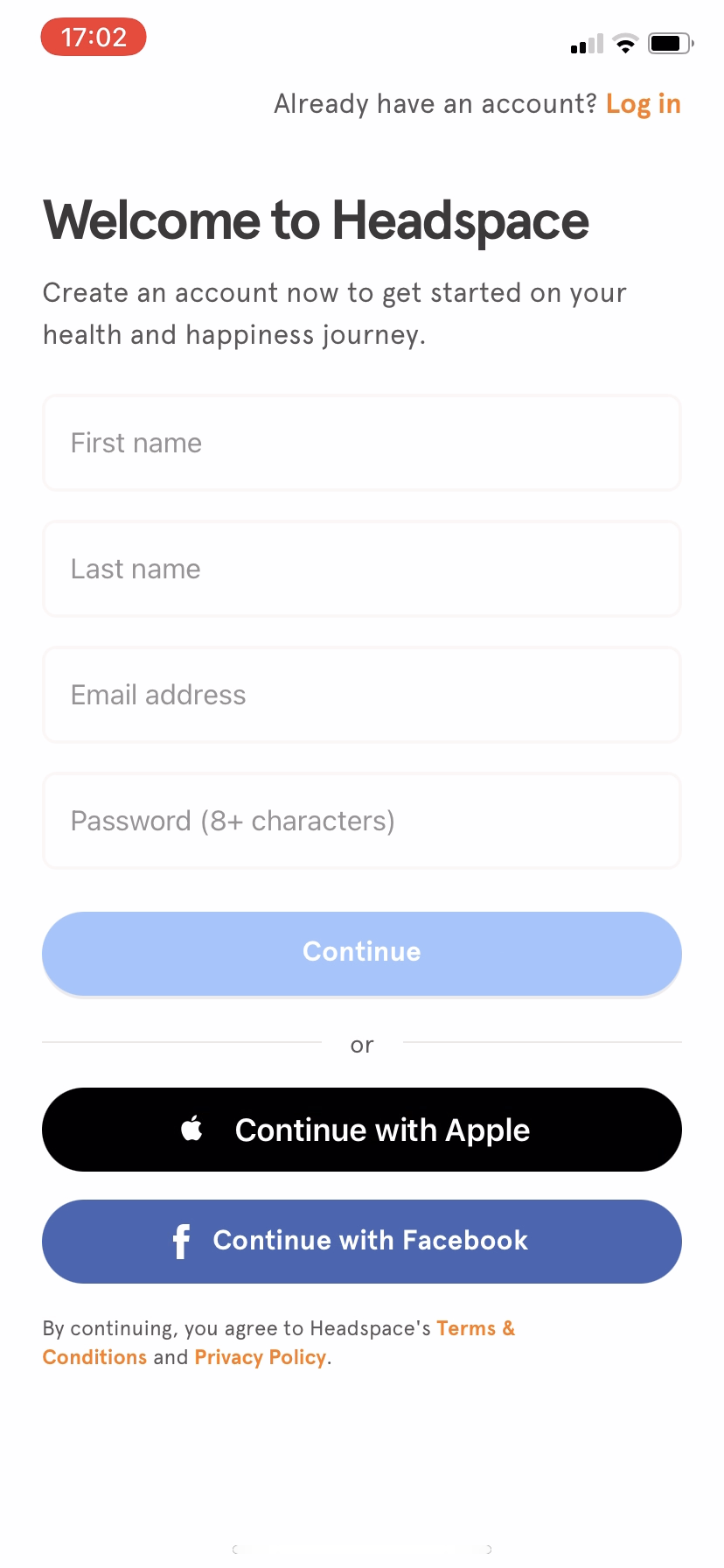The image size is (724, 1568).
Task: Open the Log in link
Action: coord(643,103)
